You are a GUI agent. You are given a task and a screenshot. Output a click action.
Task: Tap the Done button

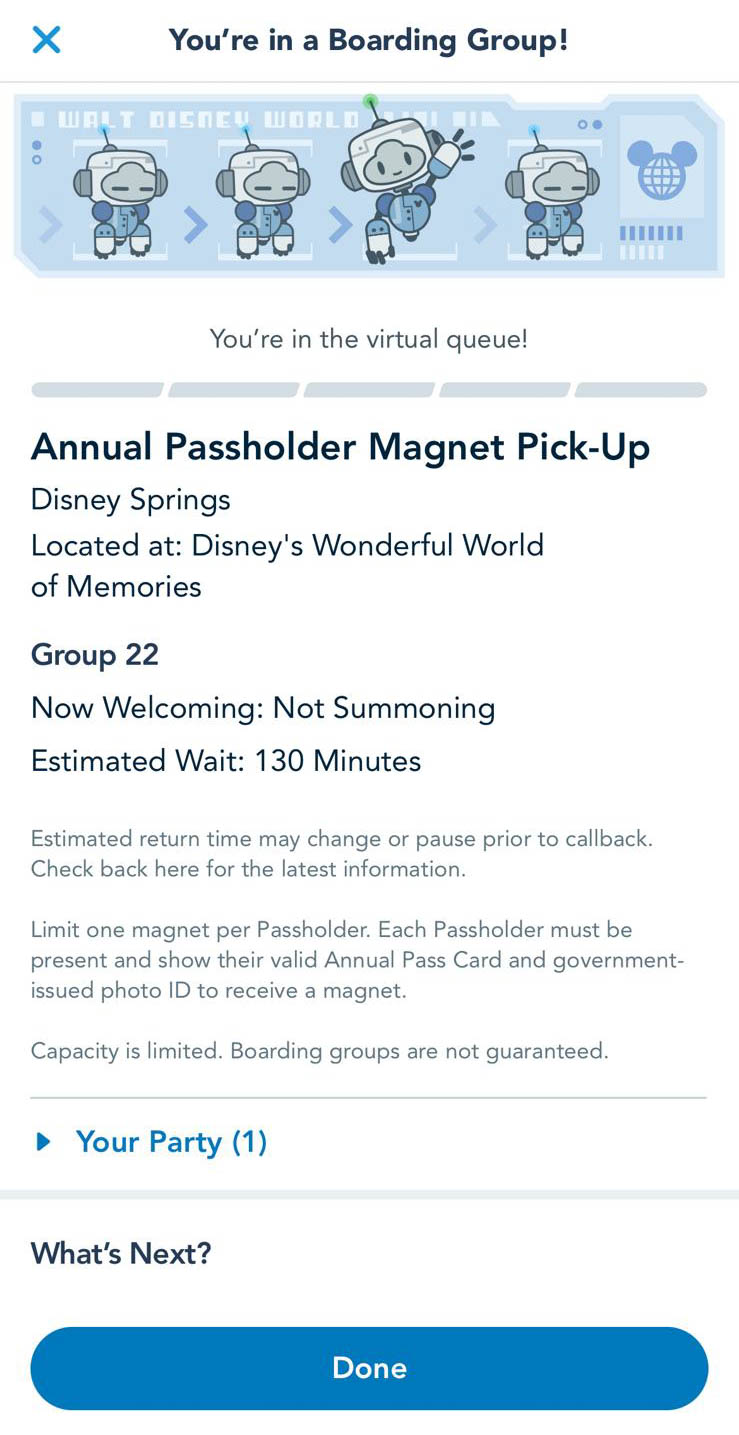coord(369,1368)
